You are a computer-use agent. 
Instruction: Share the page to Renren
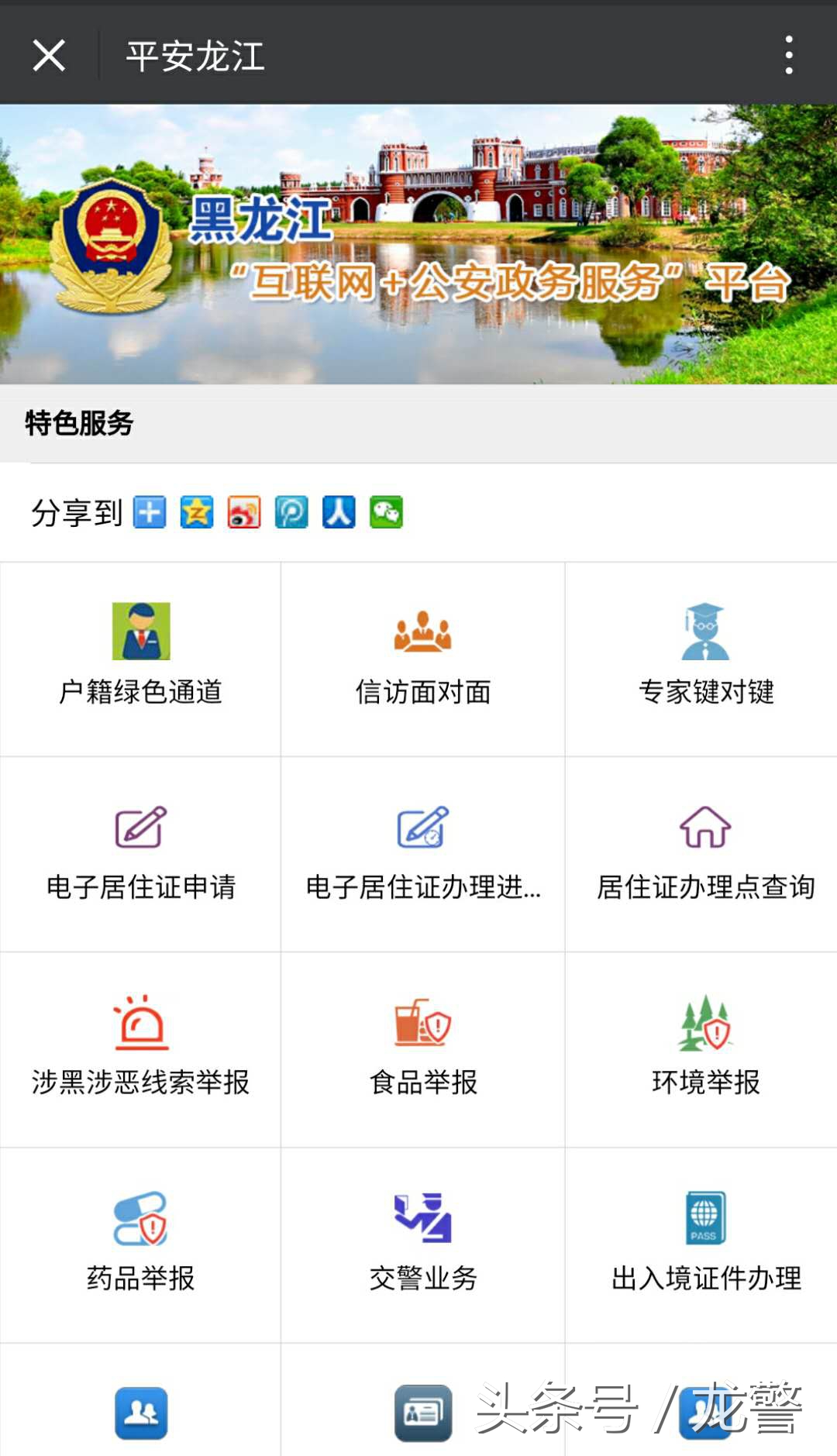tap(339, 513)
